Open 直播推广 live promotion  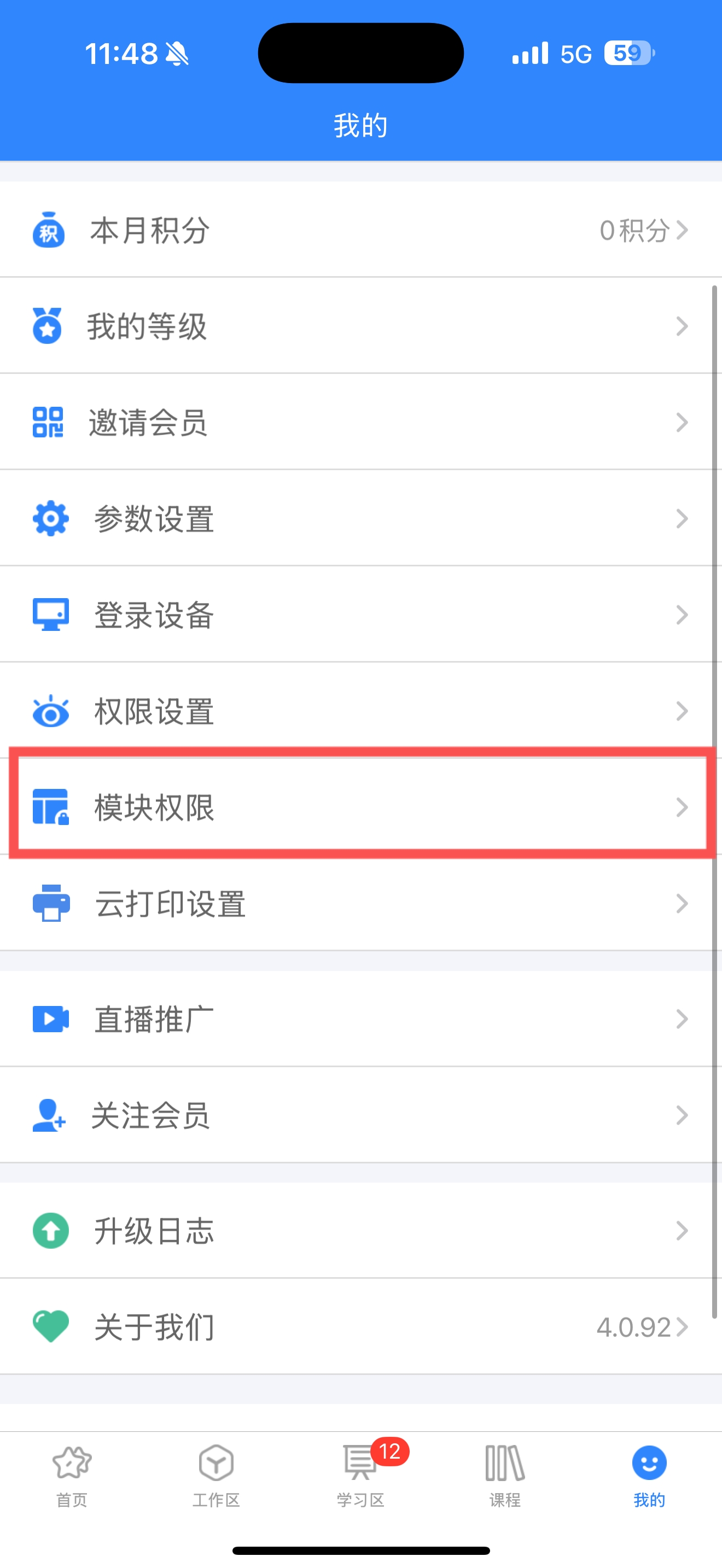tap(361, 1019)
